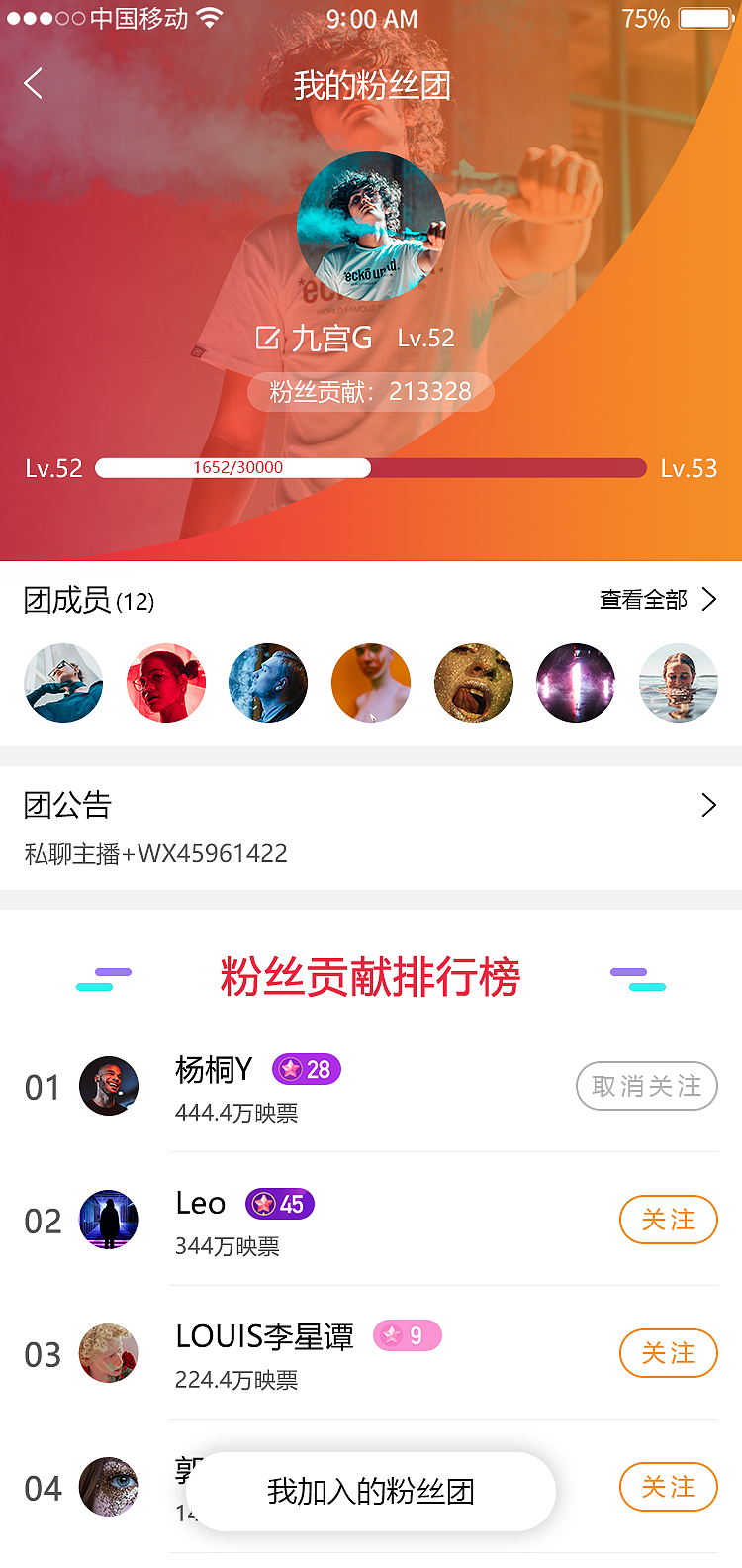Click the 私聊主播+WX45961422 announcement text
742x1568 pixels.
point(154,853)
